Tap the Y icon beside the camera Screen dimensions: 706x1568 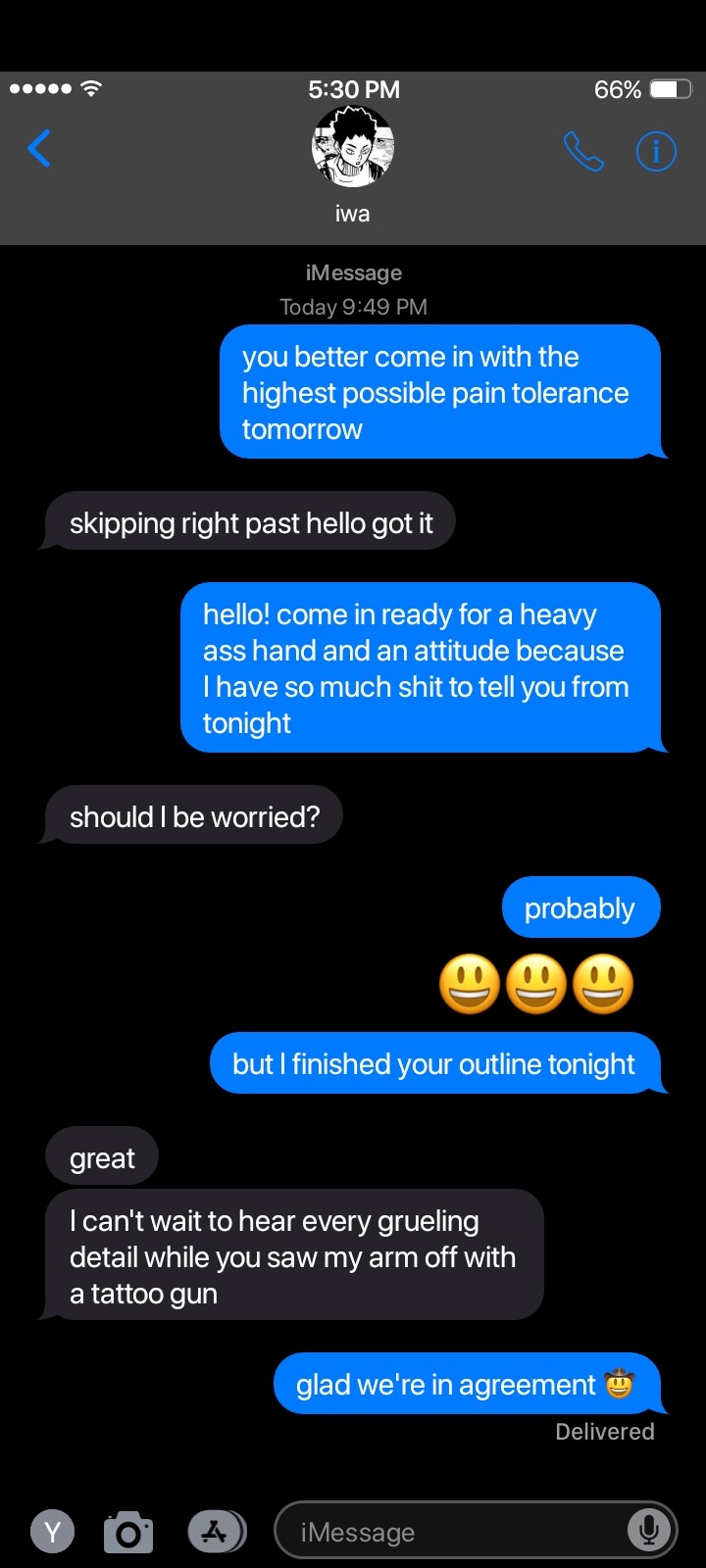coord(53,1532)
